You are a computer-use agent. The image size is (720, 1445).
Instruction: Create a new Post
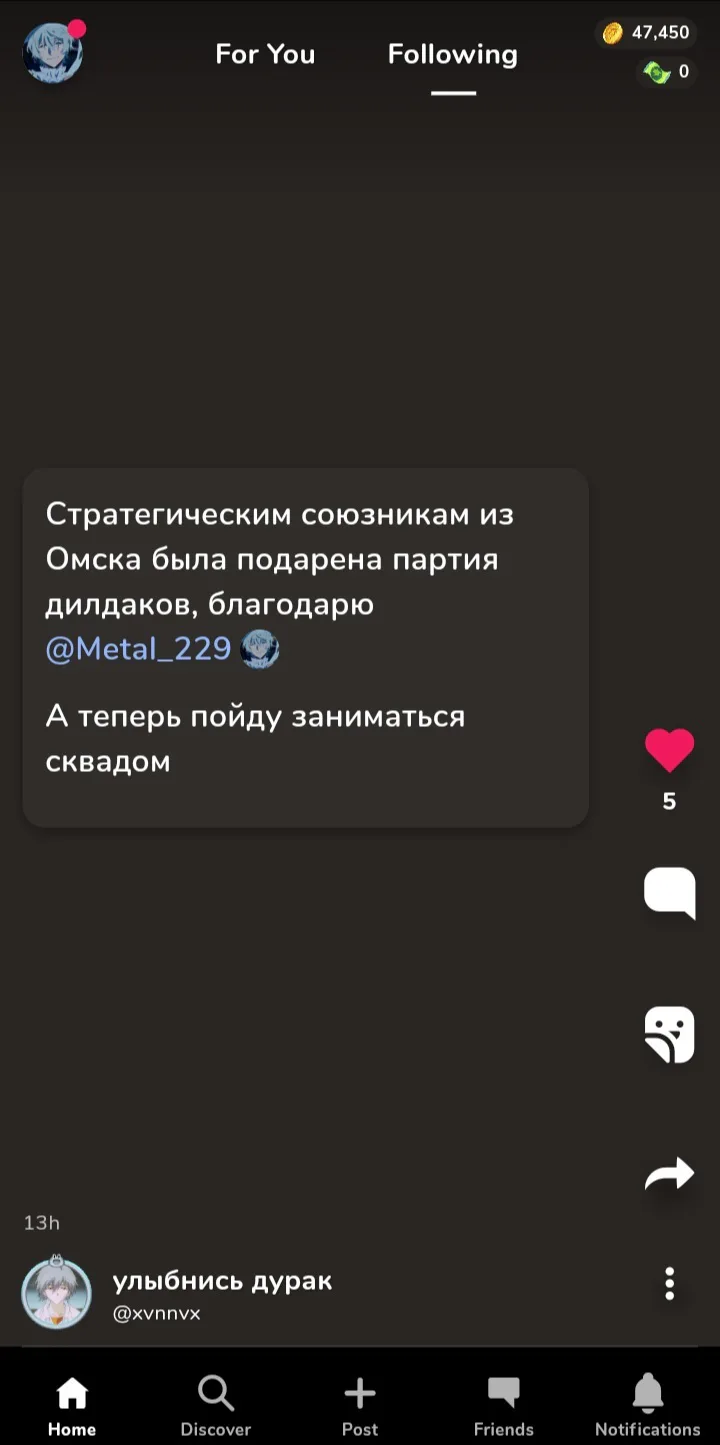[x=360, y=1405]
